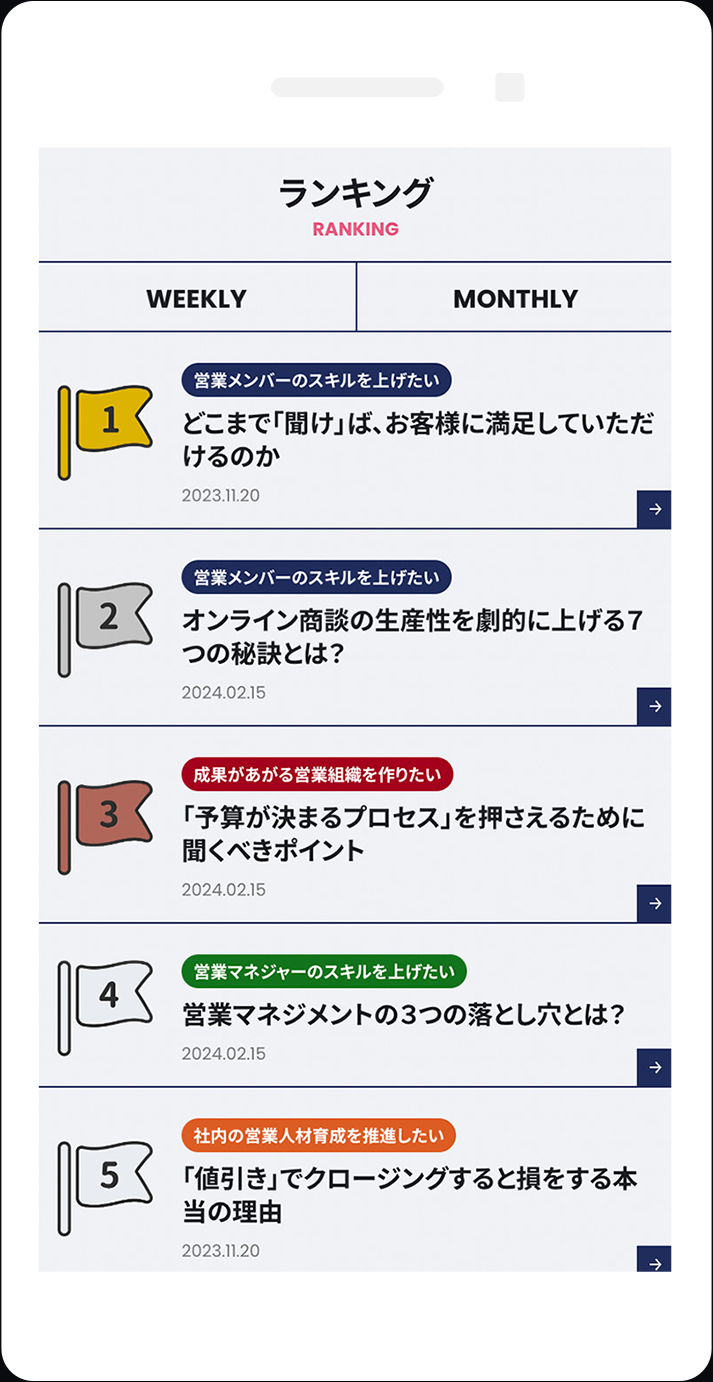Viewport: 713px width, 1382px height.
Task: Switch to the WEEKLY ranking tab
Action: [x=197, y=298]
